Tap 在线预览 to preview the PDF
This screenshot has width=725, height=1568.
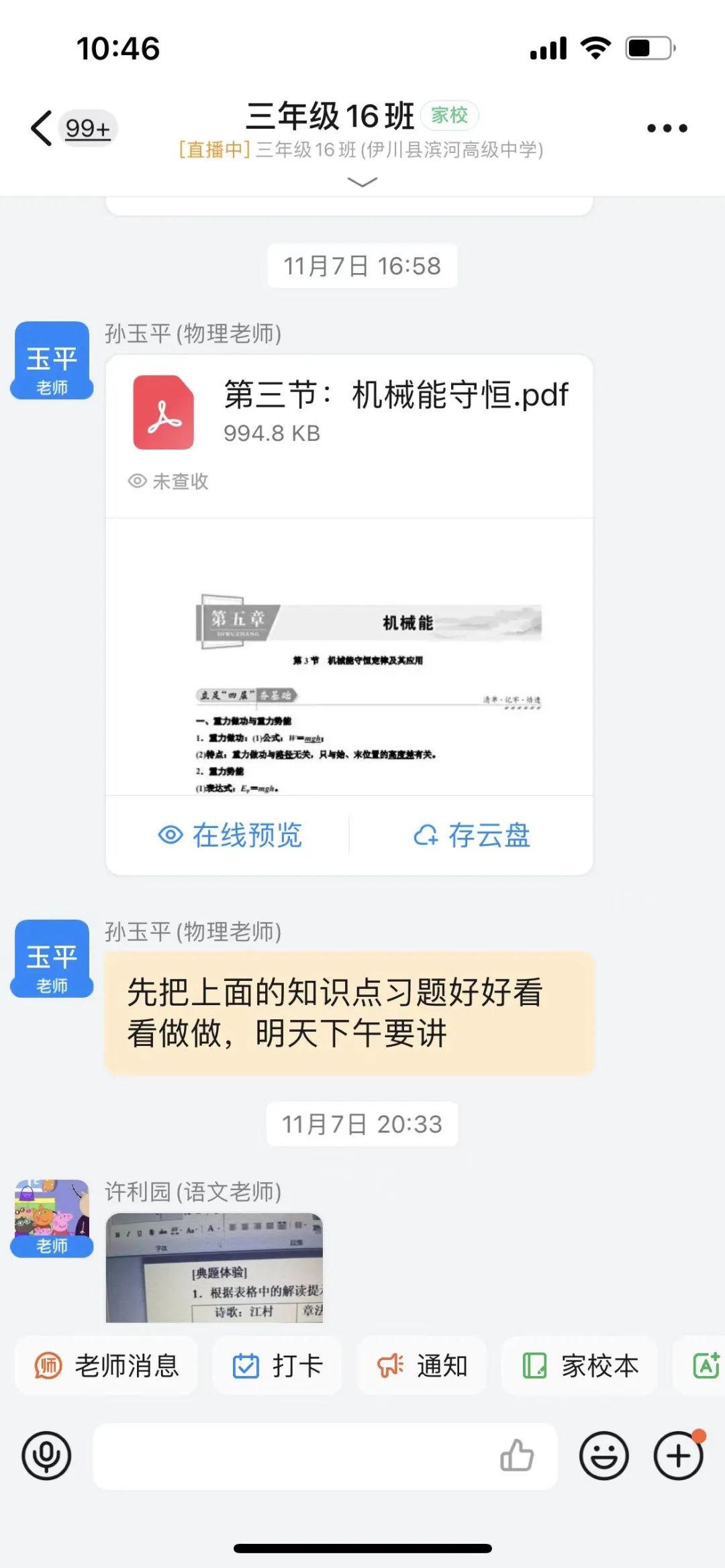[232, 835]
